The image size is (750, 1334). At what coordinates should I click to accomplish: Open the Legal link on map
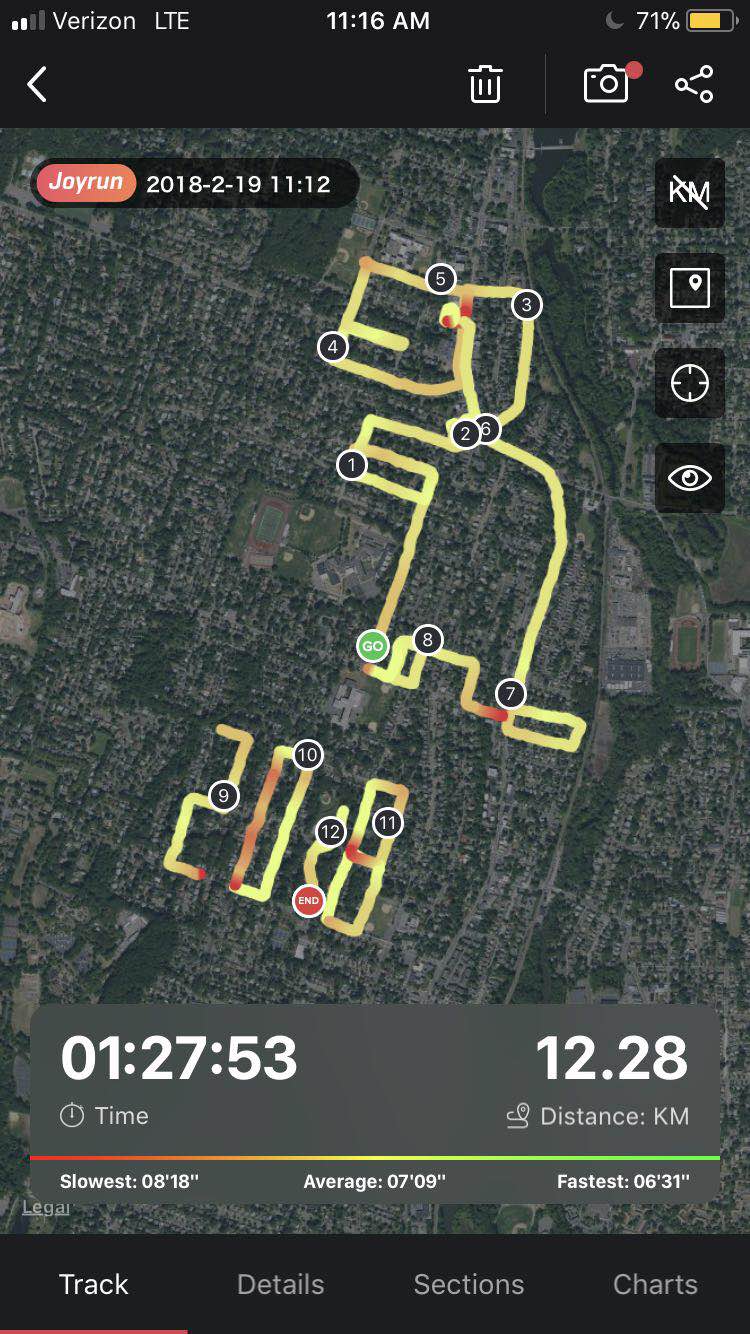pos(46,1207)
